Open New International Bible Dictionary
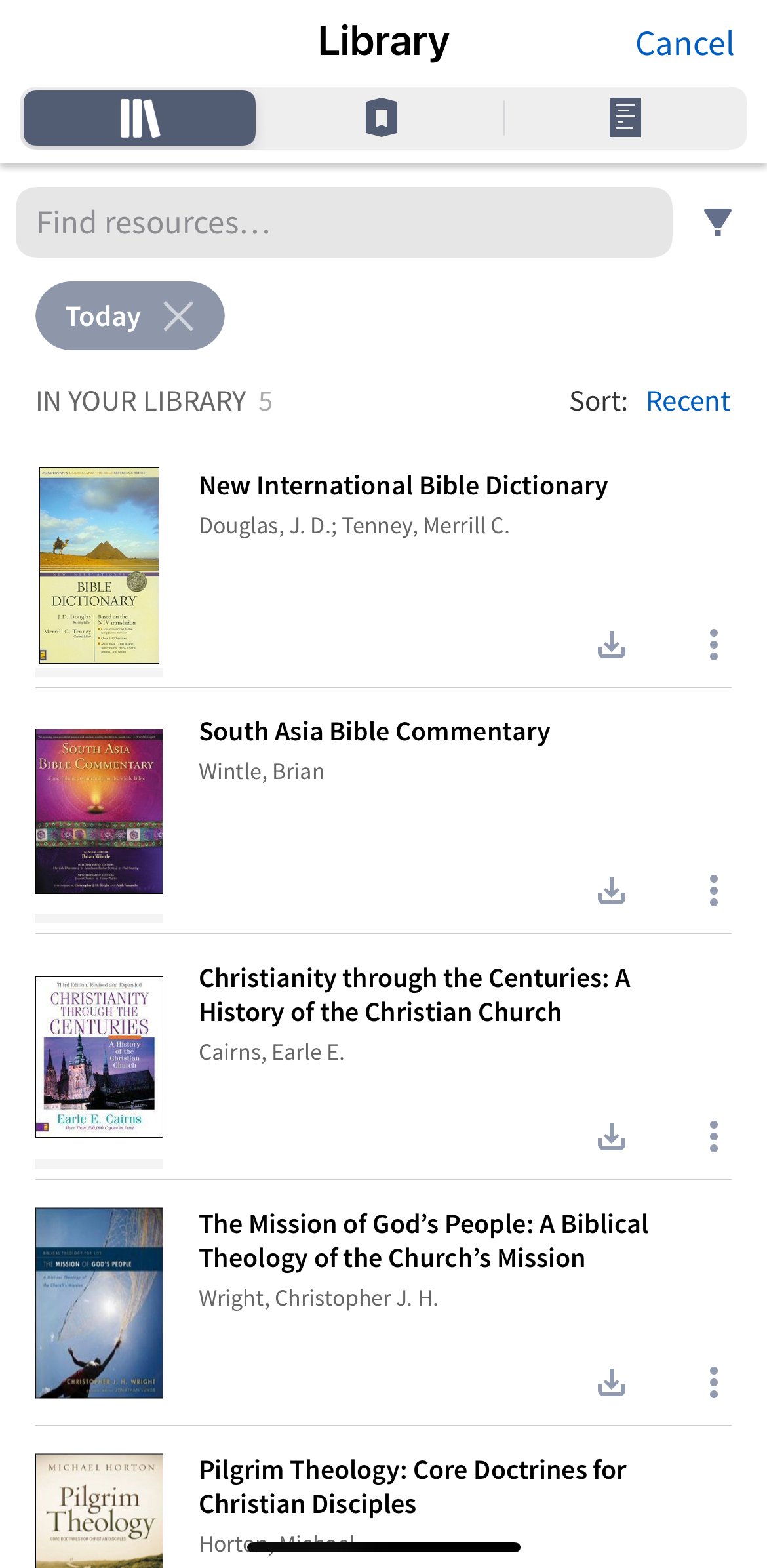 click(x=403, y=486)
